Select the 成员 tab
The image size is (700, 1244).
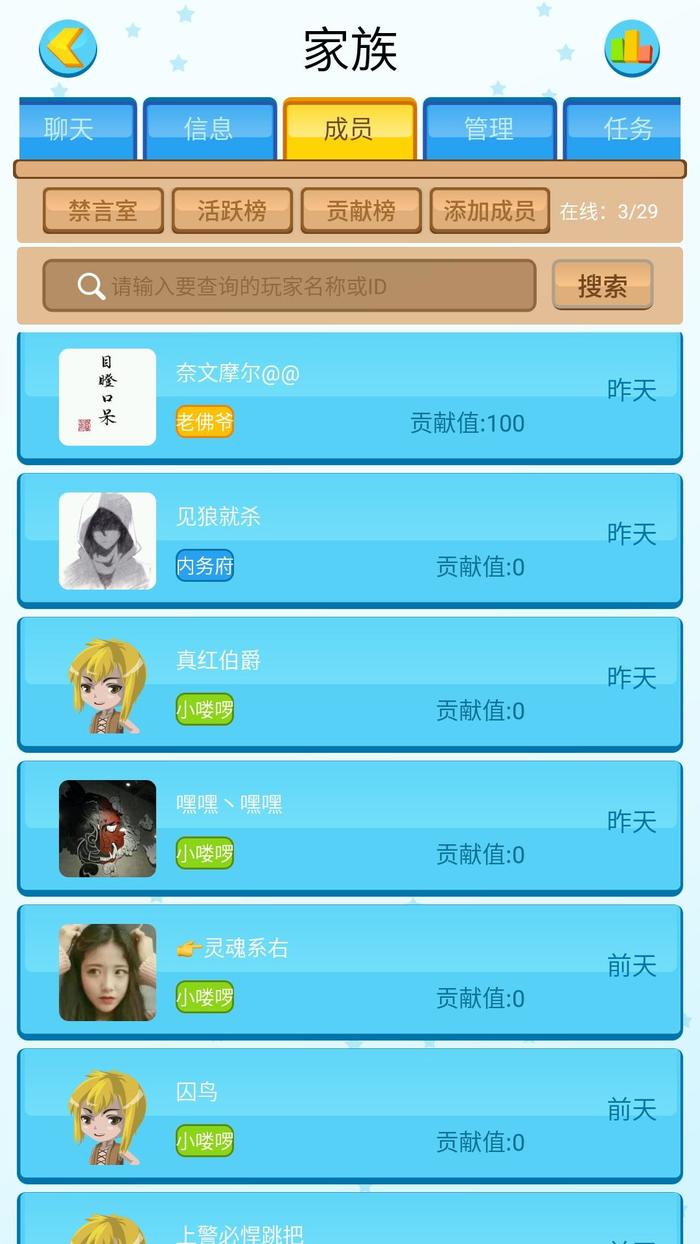[349, 129]
